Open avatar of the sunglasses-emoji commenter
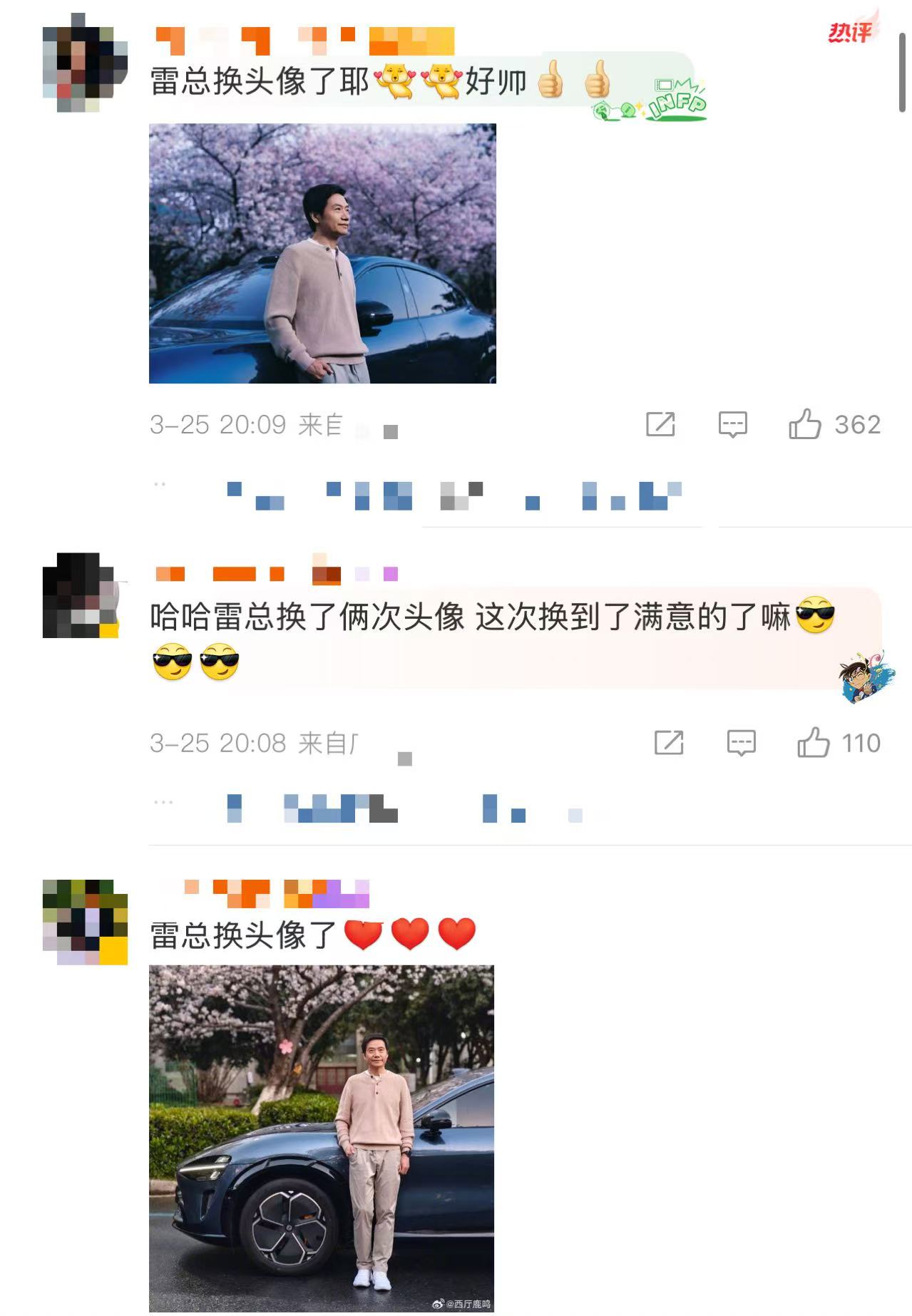Image resolution: width=912 pixels, height=1316 pixels. pos(81,595)
